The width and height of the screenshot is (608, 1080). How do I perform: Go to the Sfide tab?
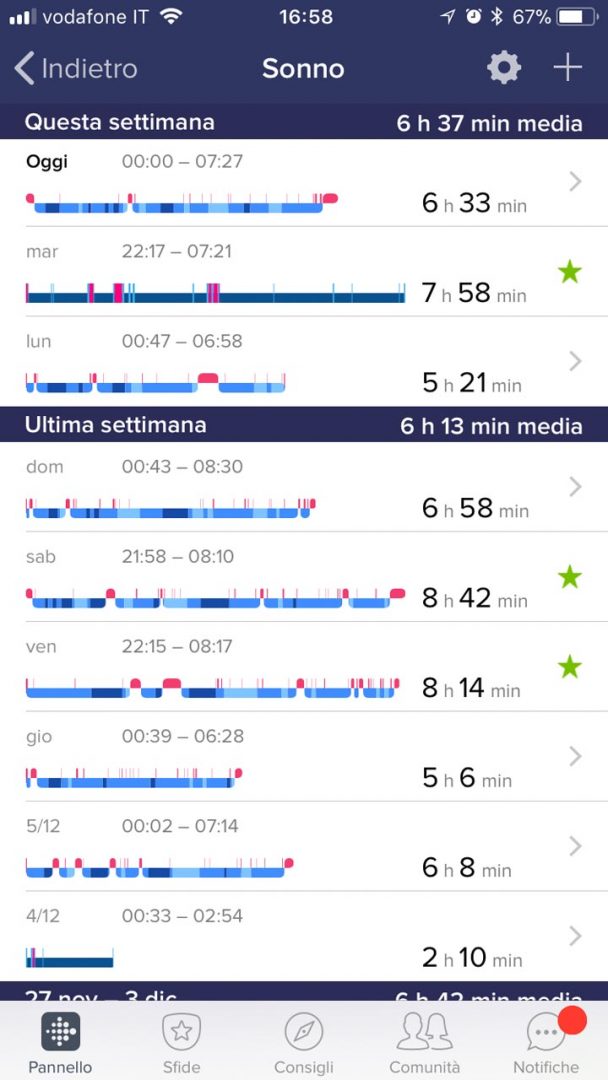(x=182, y=1042)
